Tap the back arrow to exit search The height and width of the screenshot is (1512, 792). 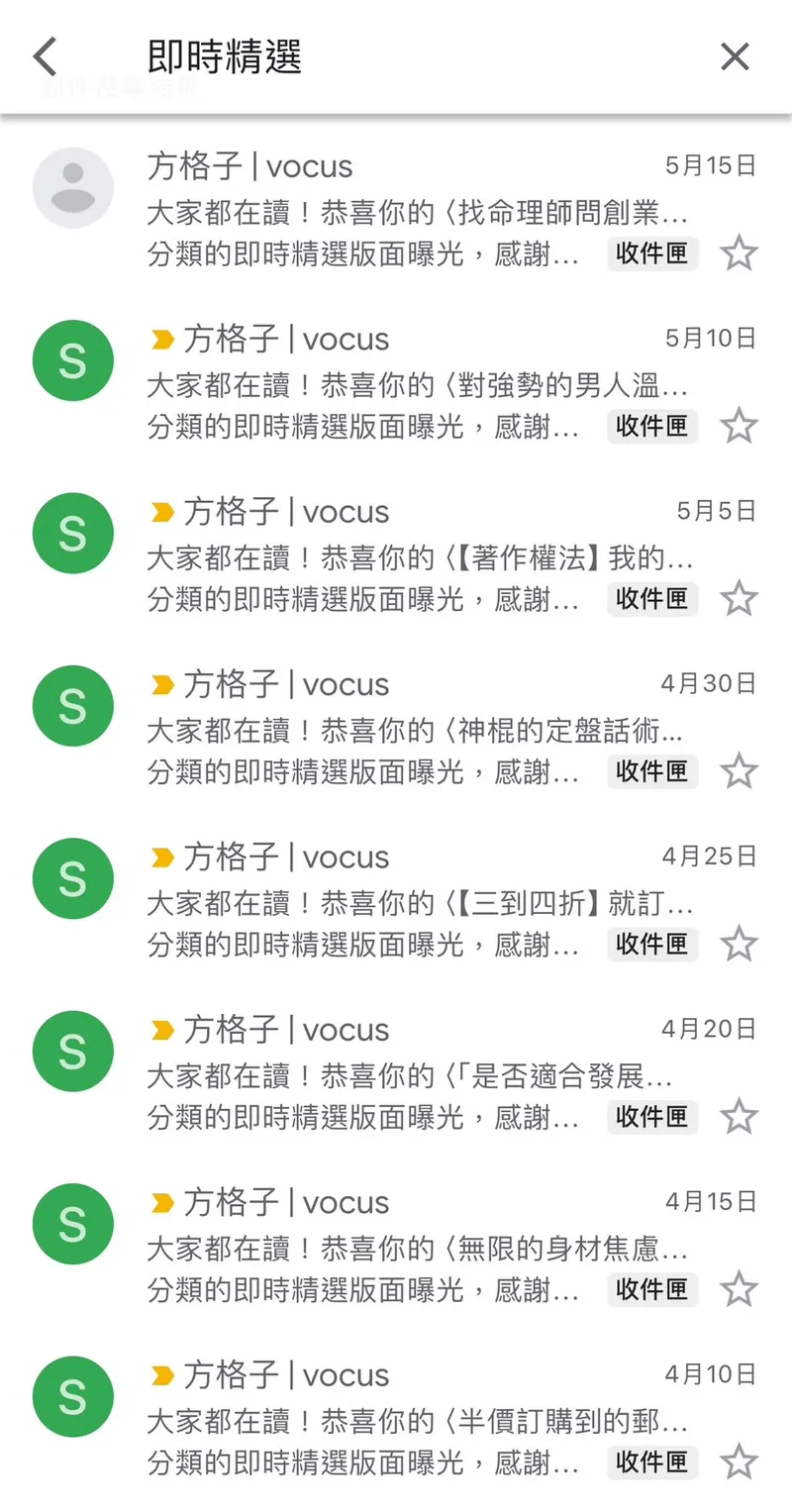pyautogui.click(x=44, y=56)
